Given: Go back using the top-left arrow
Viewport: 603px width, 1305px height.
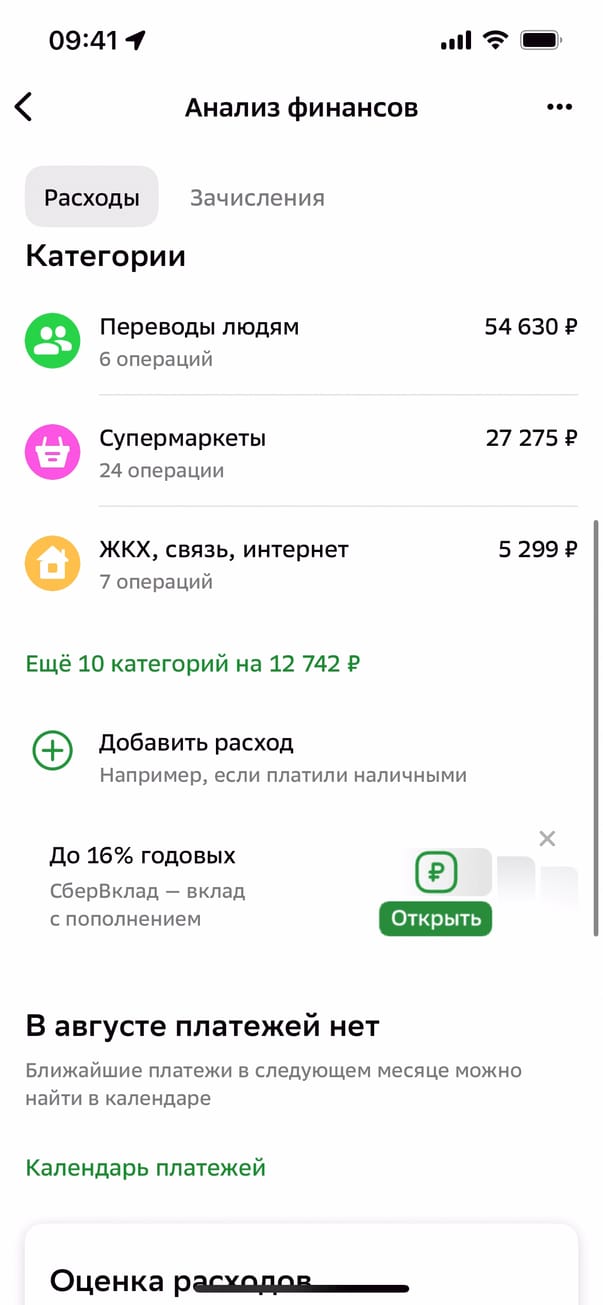Looking at the screenshot, I should [24, 108].
